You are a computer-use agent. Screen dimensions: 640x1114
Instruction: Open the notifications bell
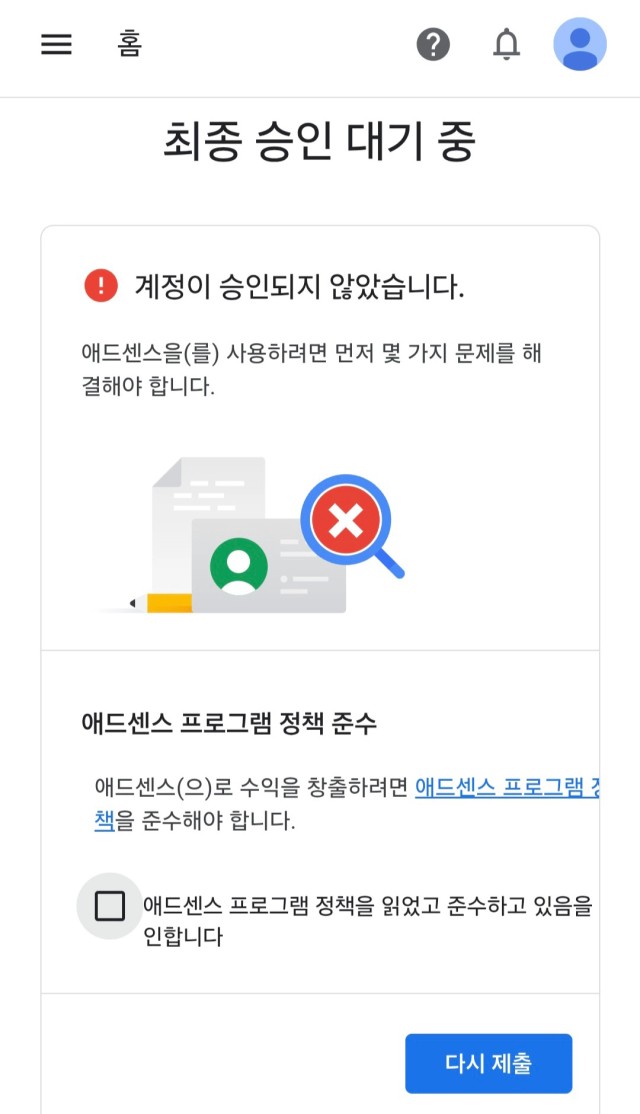coord(506,45)
